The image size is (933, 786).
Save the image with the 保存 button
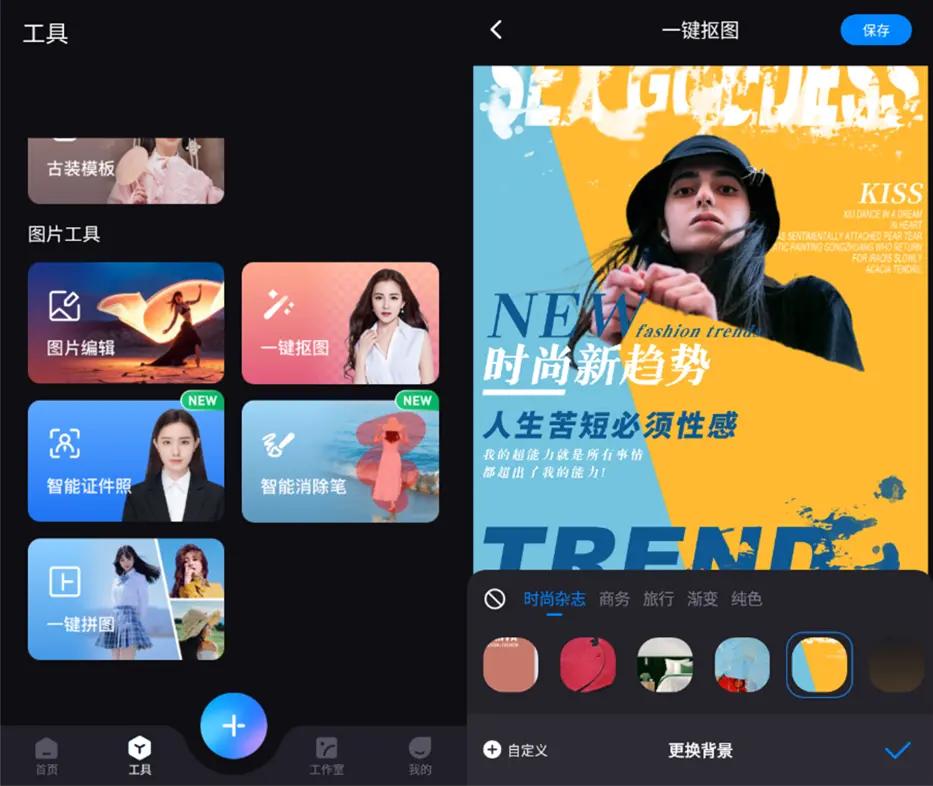[876, 30]
